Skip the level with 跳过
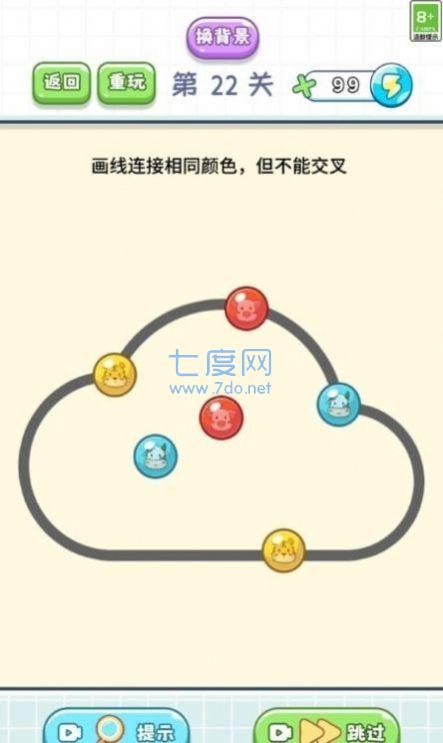443x743 pixels. coord(327,726)
